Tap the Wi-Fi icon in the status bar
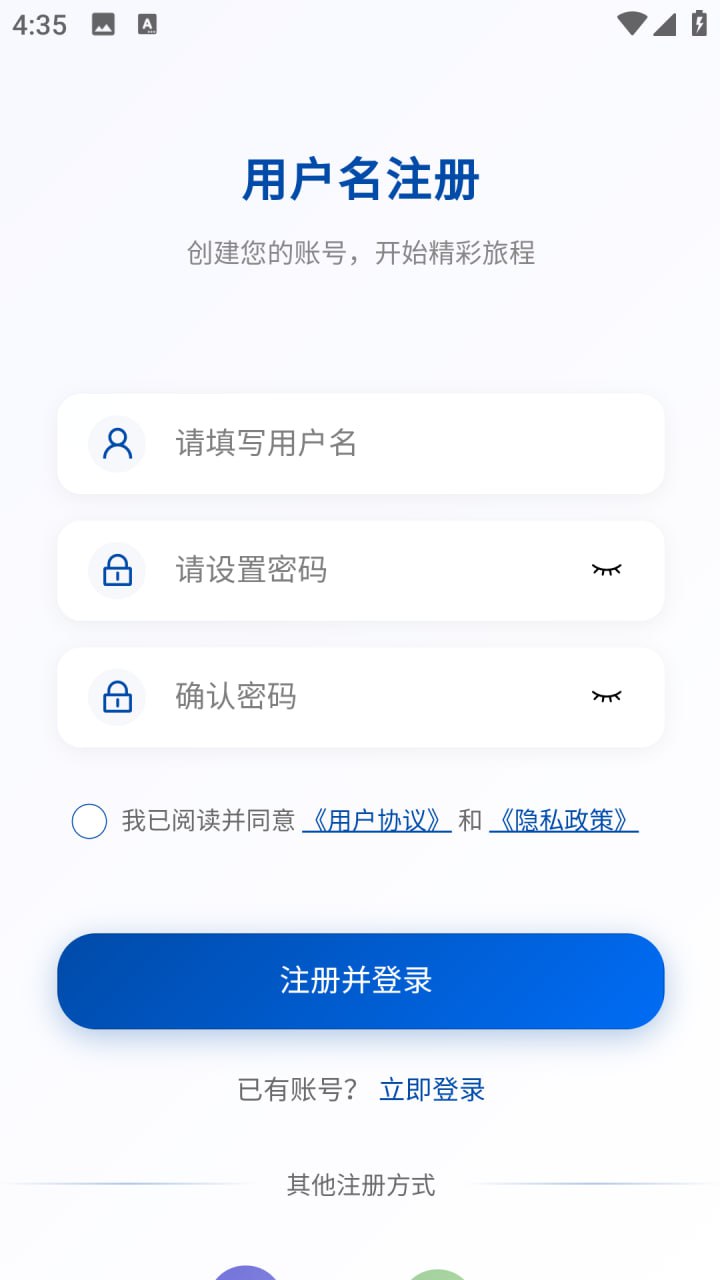The width and height of the screenshot is (720, 1280). pos(630,22)
